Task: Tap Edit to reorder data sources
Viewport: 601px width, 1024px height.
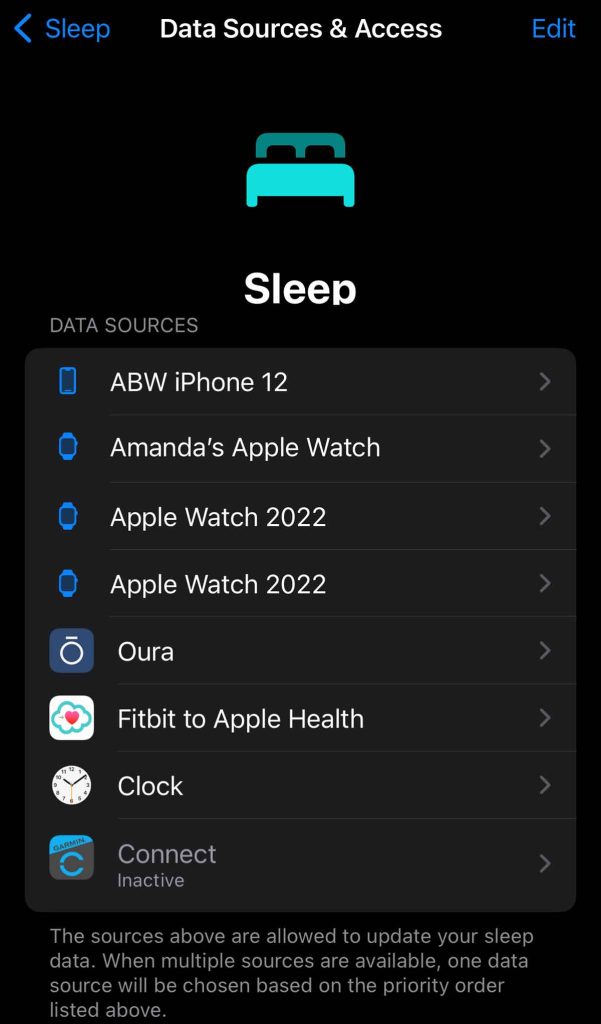Action: click(x=553, y=29)
